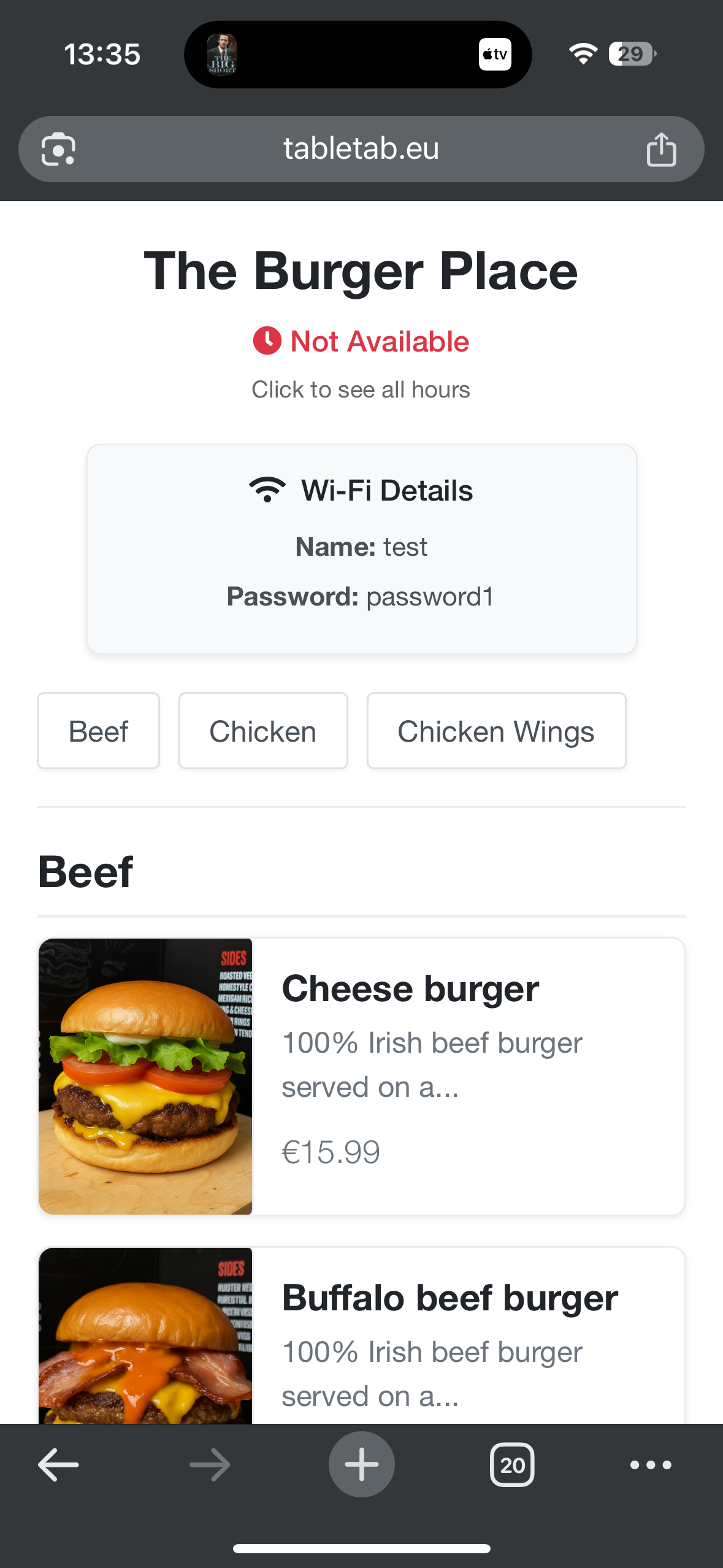Show the 20 open tabs

tap(512, 1465)
